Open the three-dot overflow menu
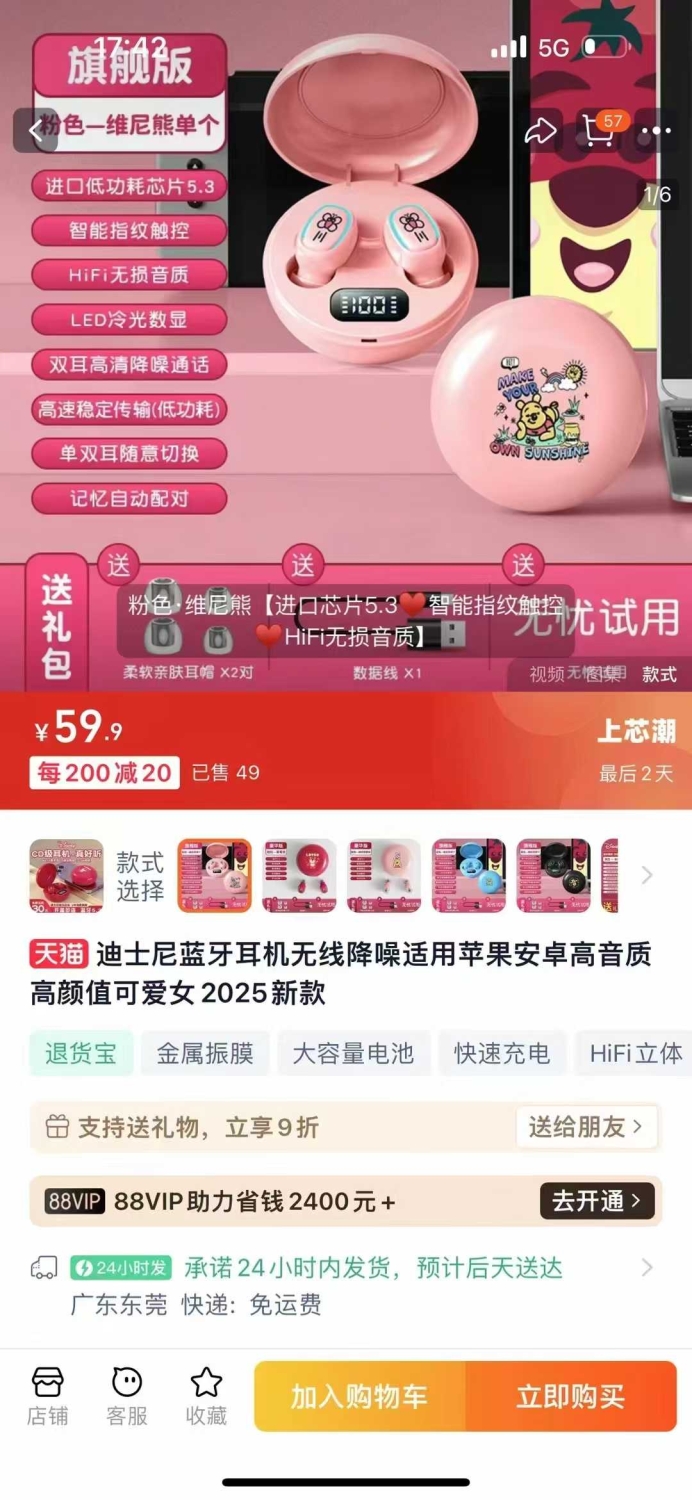This screenshot has height=1500, width=692. (x=656, y=130)
